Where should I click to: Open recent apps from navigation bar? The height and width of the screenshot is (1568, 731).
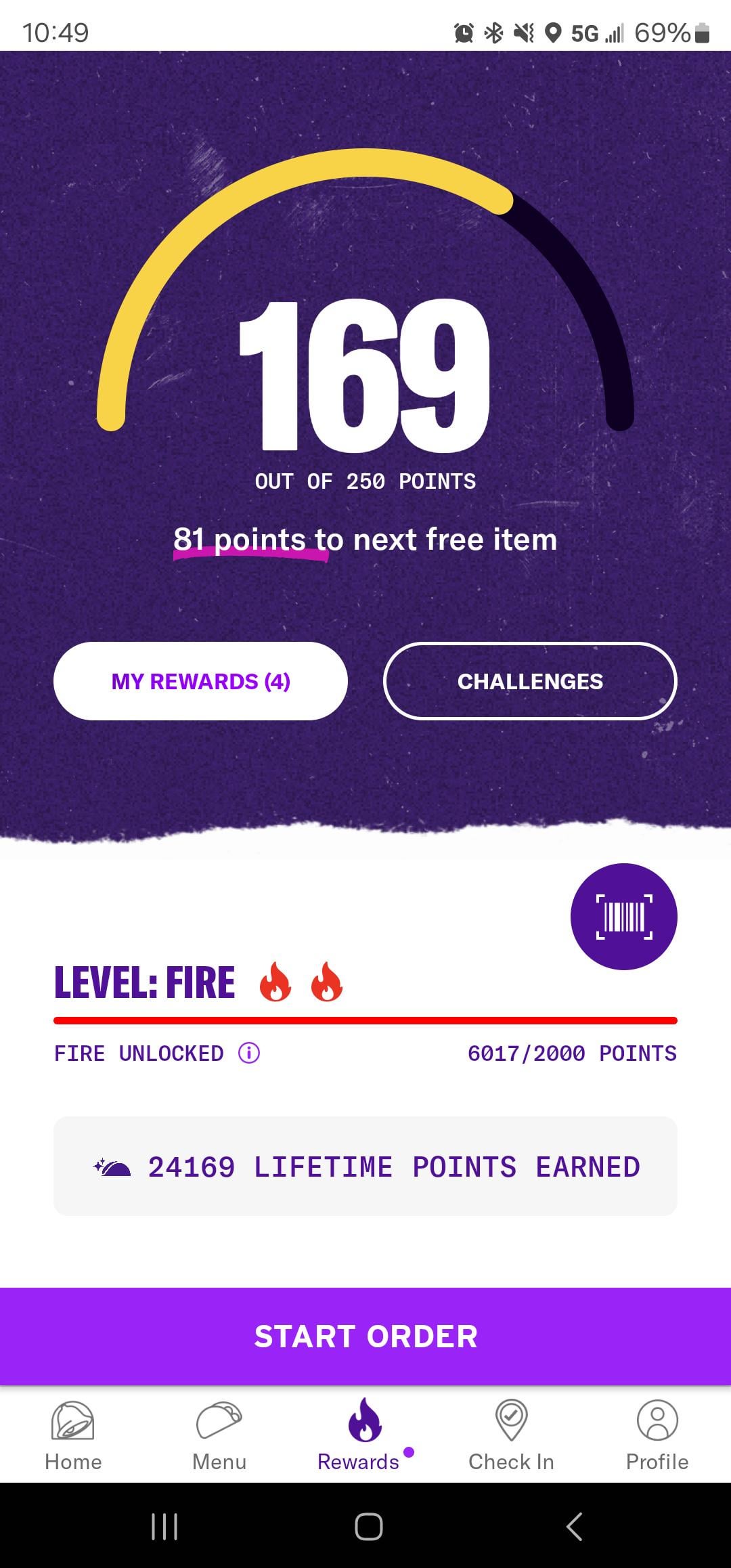point(164,1527)
